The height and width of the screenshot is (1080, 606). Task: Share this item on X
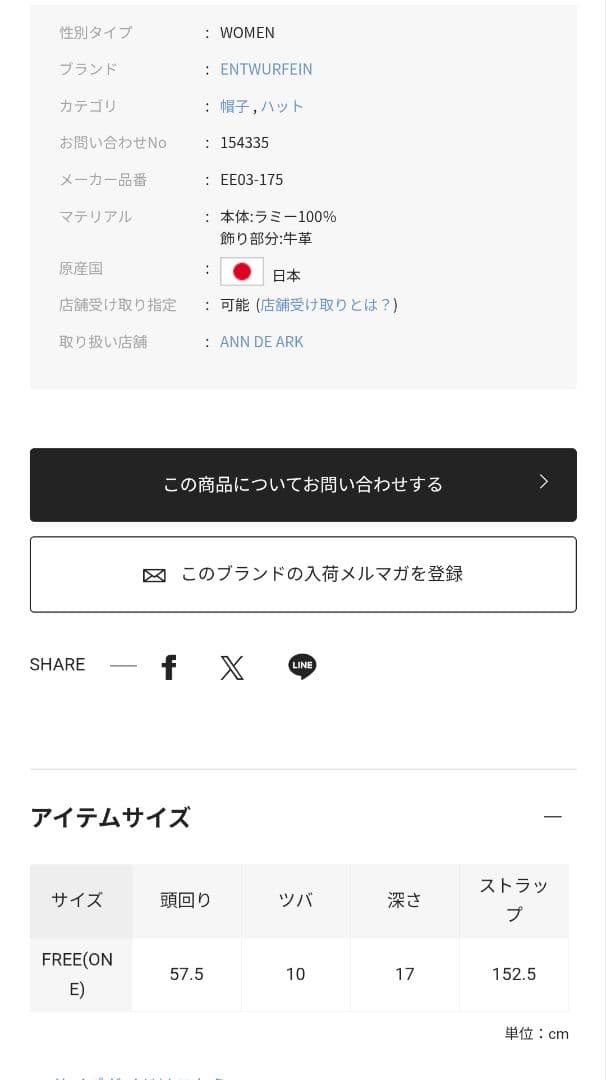coord(232,667)
